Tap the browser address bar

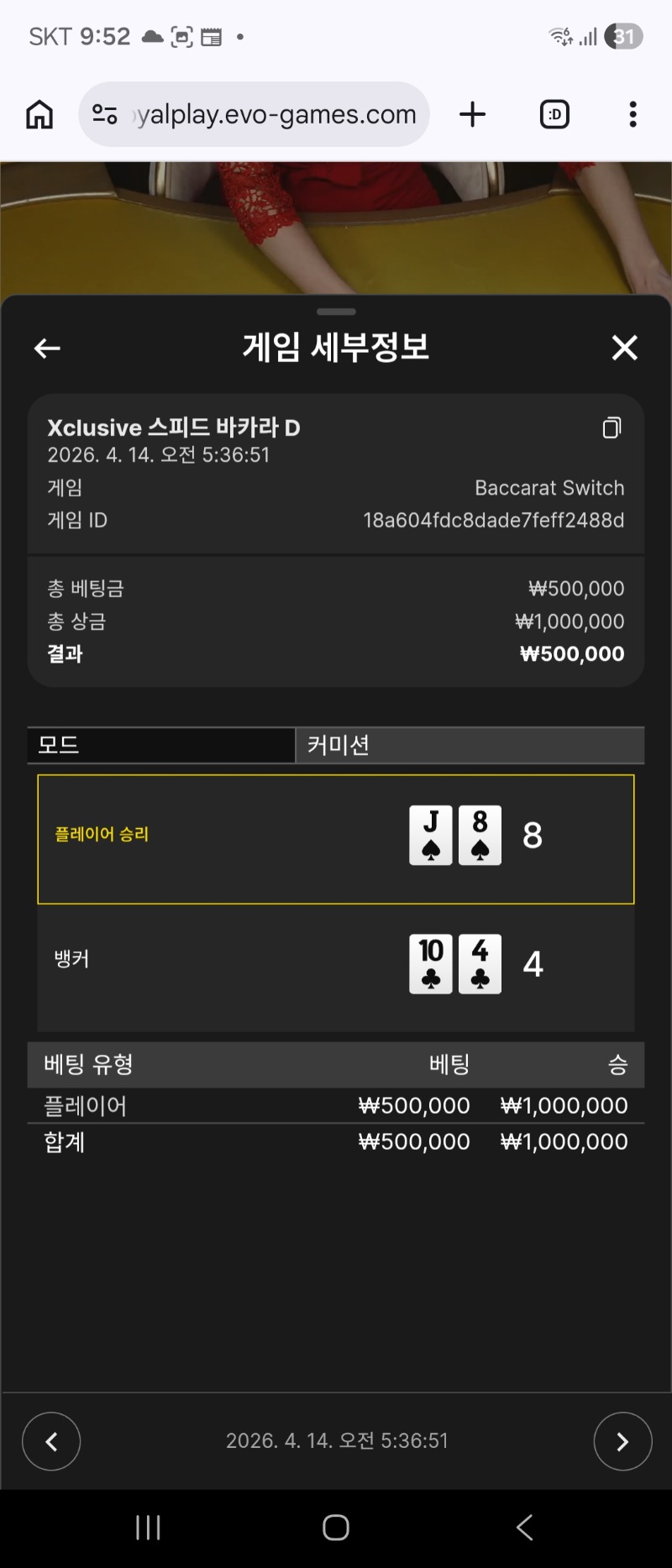[x=260, y=114]
